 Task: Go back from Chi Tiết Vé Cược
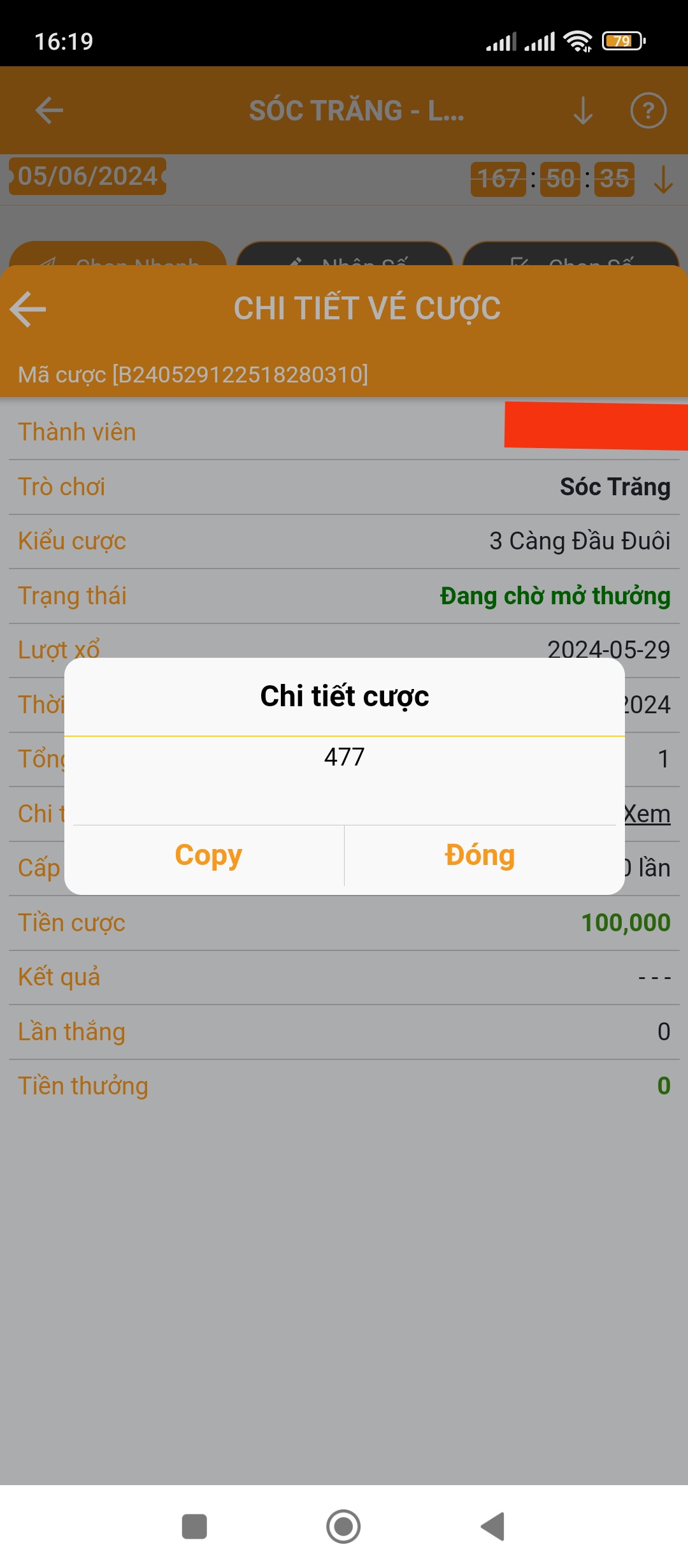click(29, 309)
